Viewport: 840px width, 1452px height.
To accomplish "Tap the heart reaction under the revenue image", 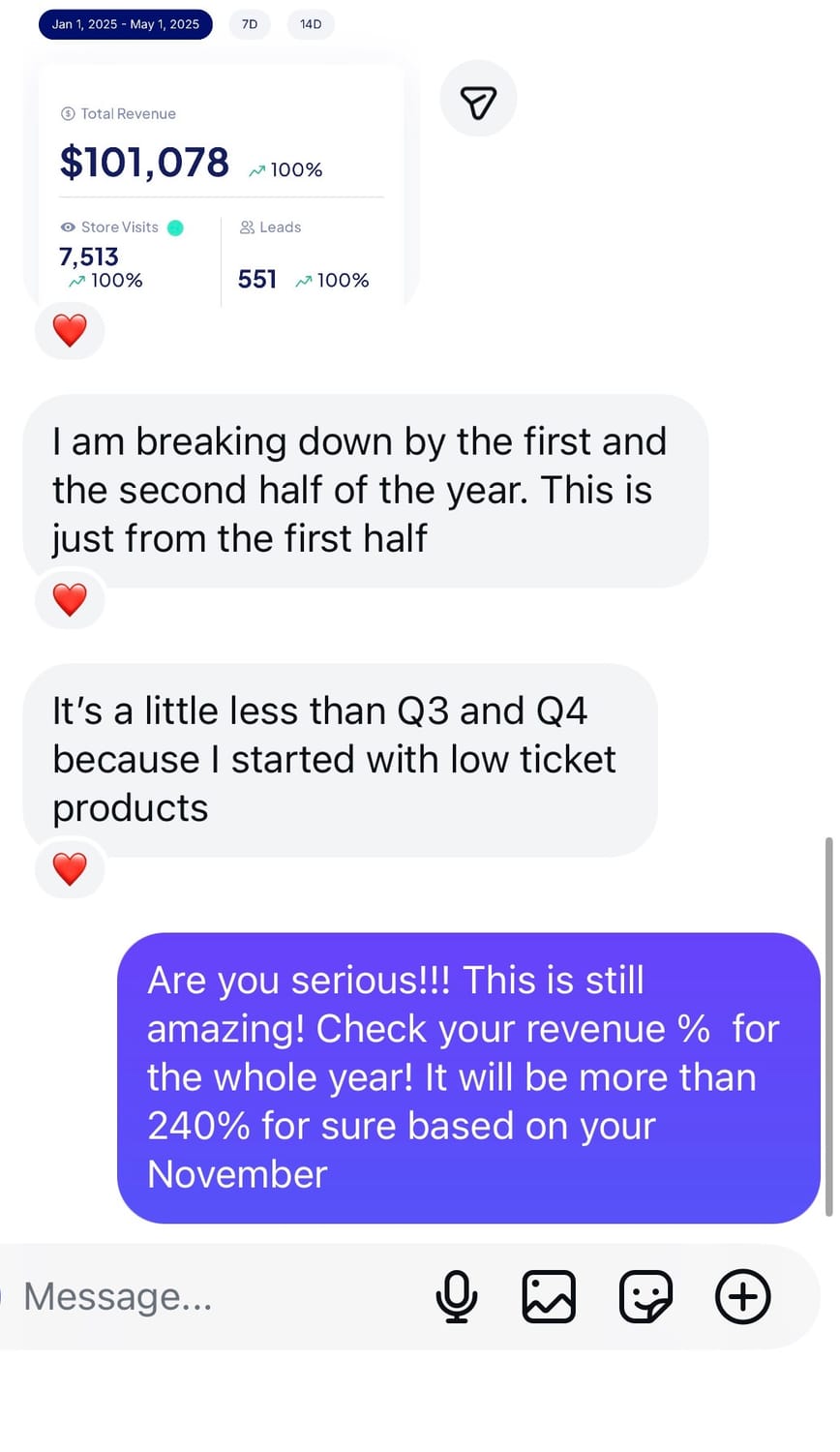I will pyautogui.click(x=70, y=331).
